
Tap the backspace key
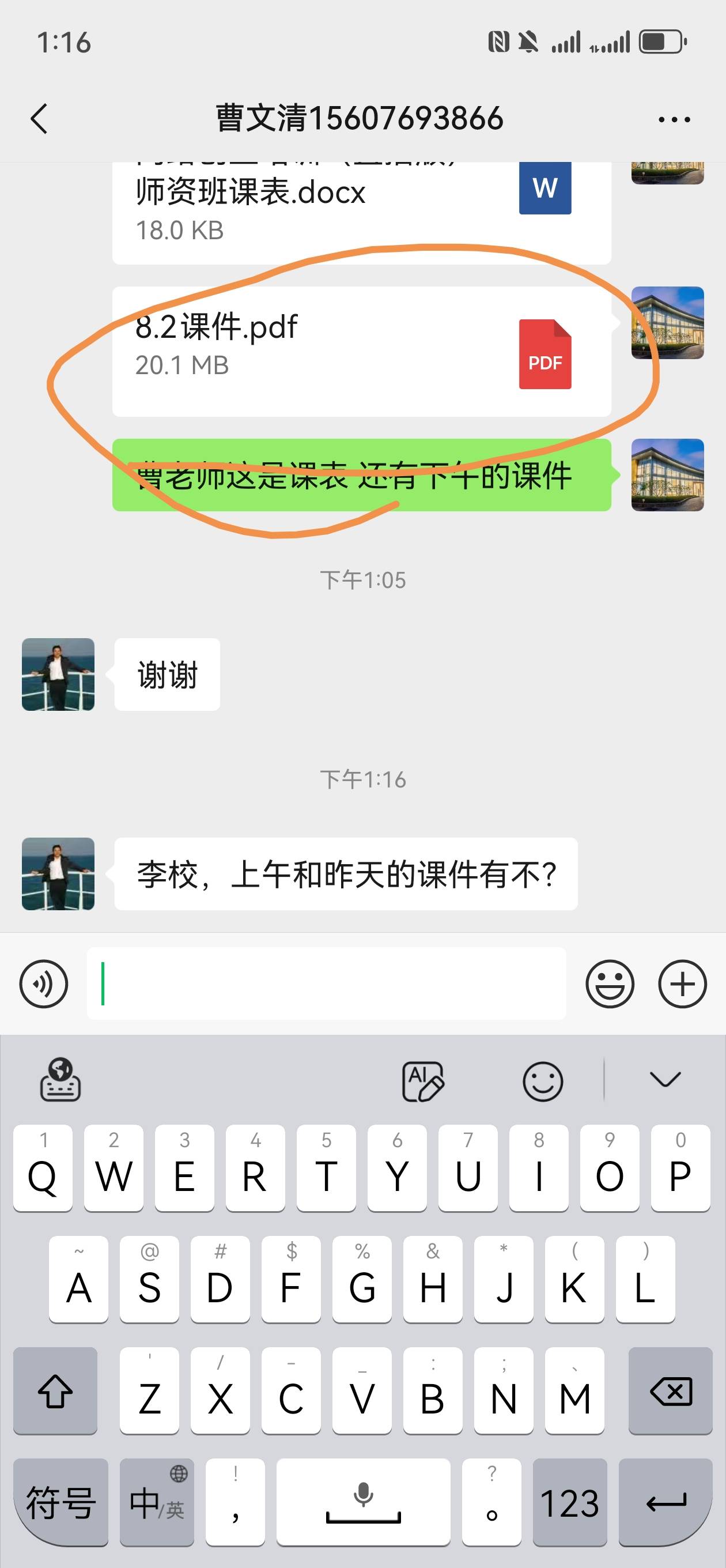670,1392
